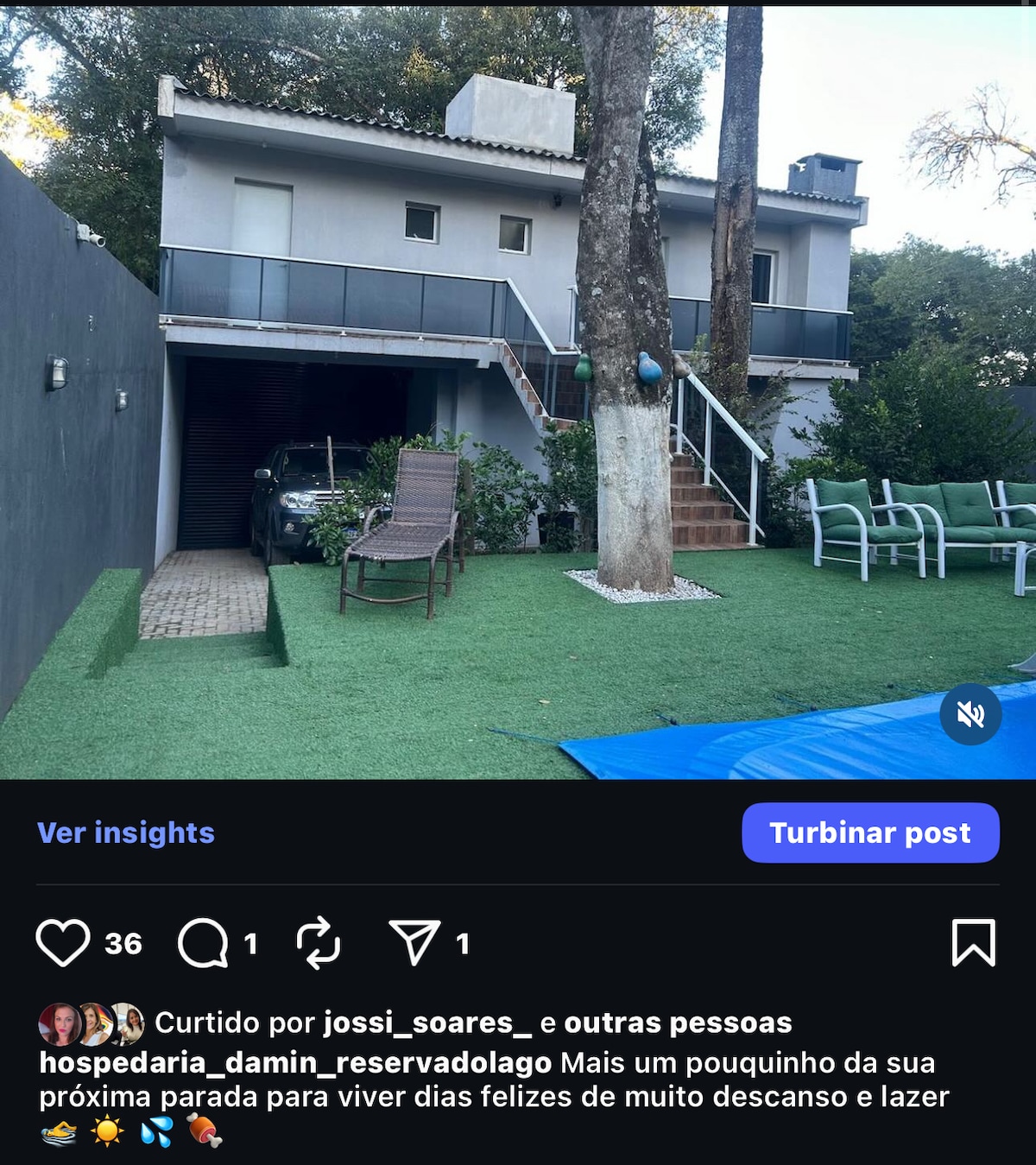Like this post with the heart icon

[x=63, y=942]
